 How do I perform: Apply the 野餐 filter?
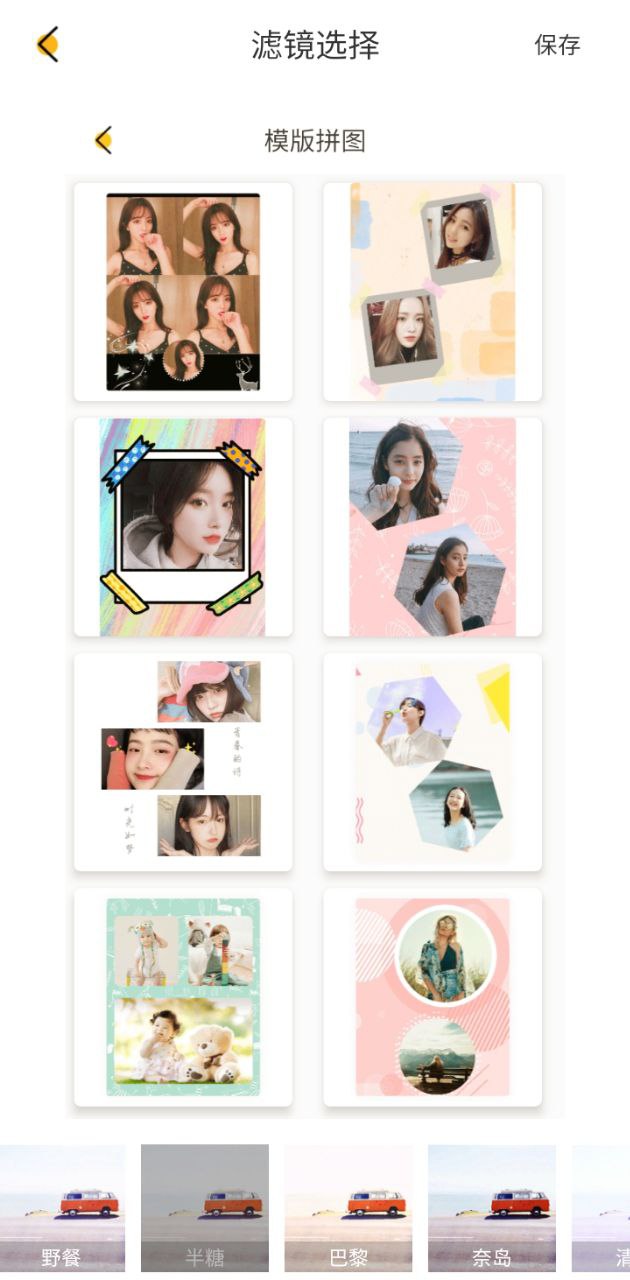click(62, 1208)
